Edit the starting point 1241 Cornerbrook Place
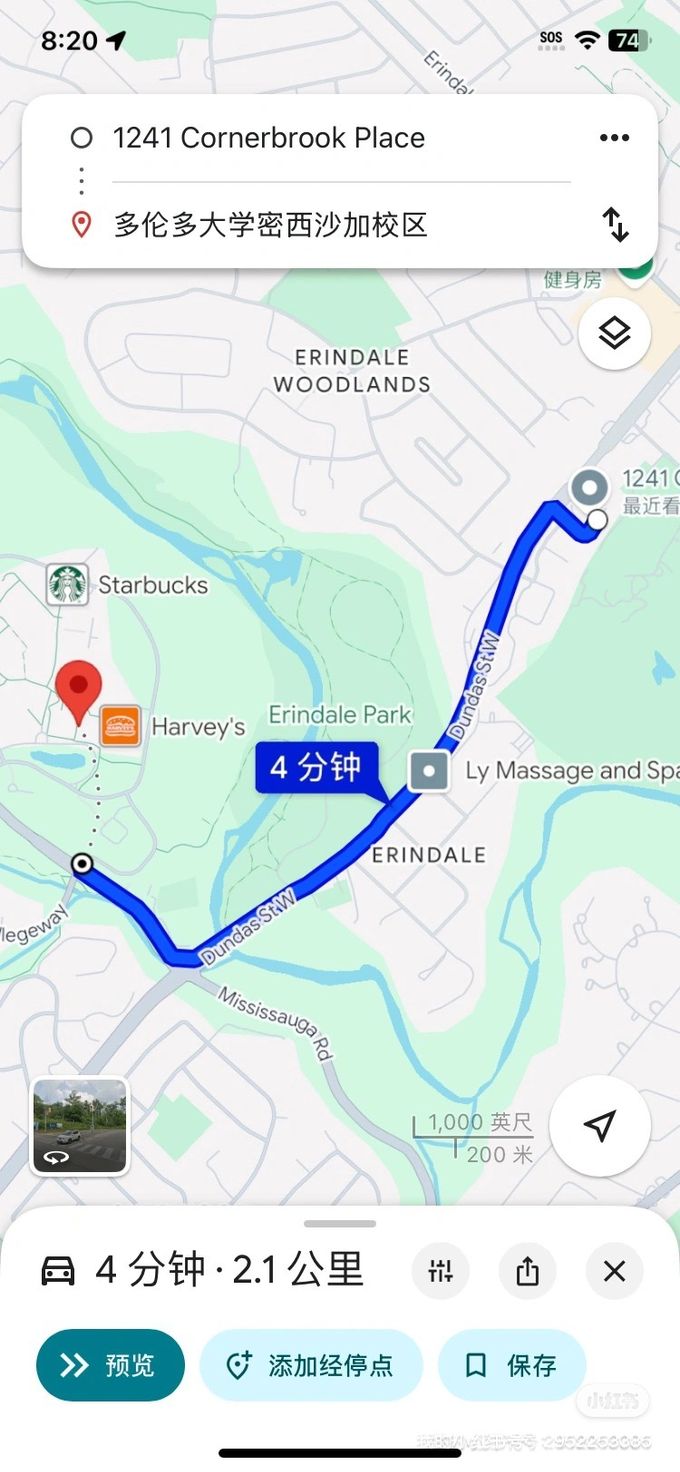This screenshot has width=680, height=1472. pos(269,138)
